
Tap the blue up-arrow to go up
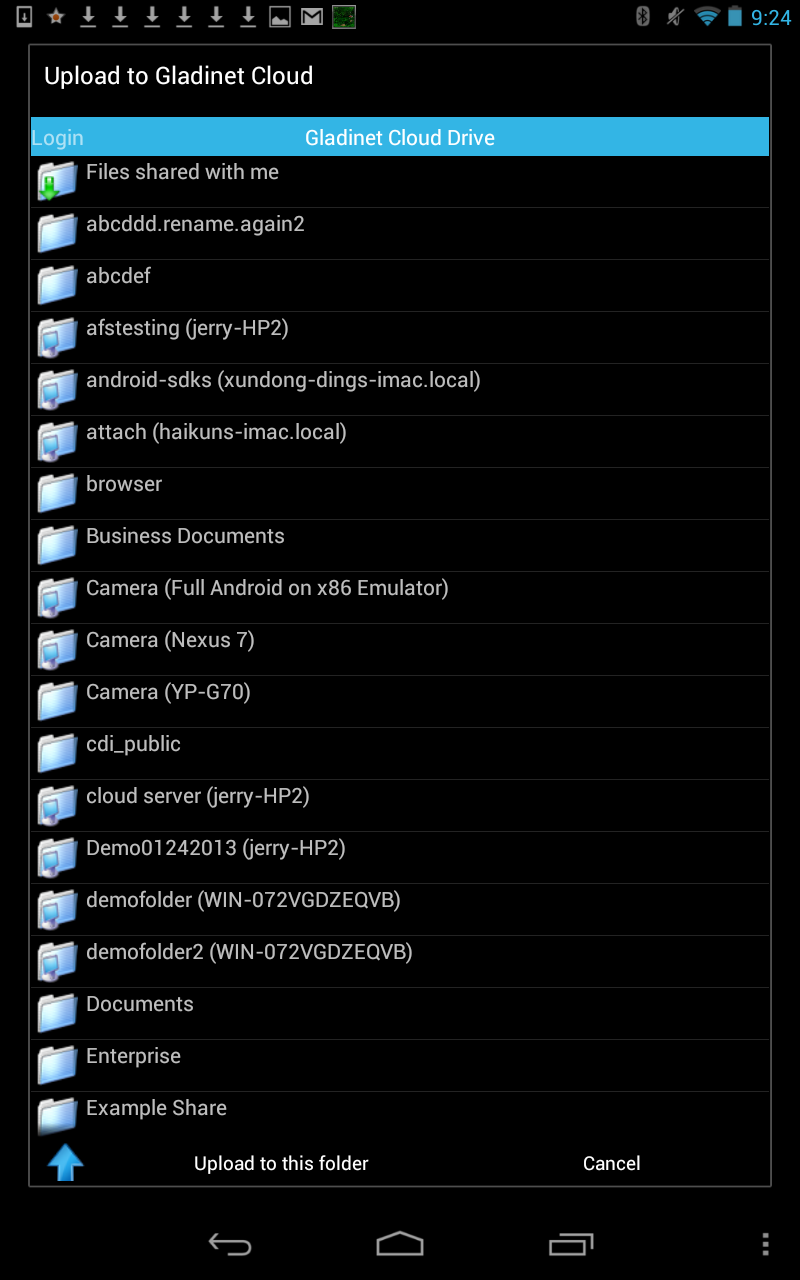[66, 1163]
